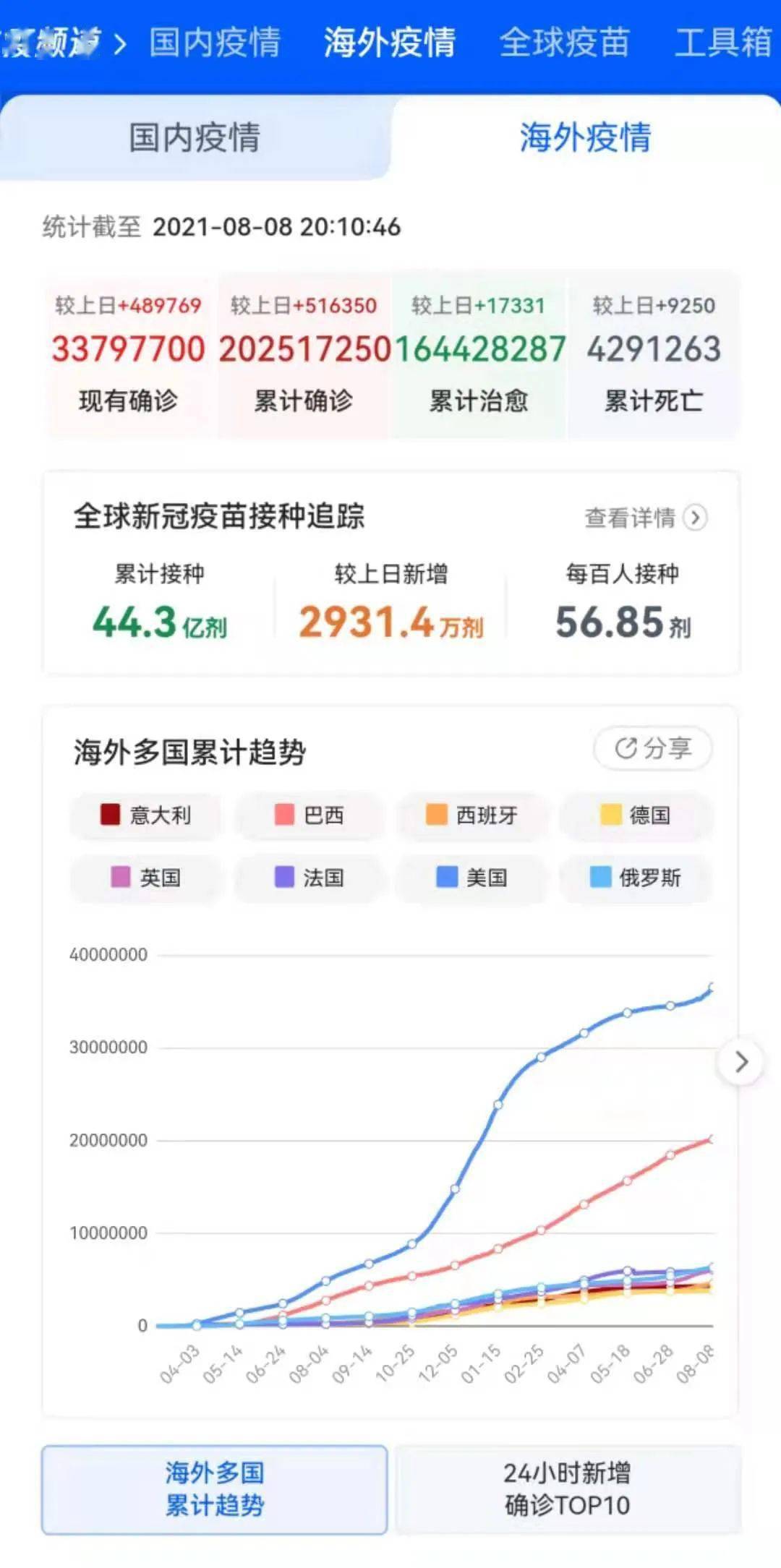Switch to 24小时新增确诊TOP10 chart
781x1568 pixels.
point(568,1489)
